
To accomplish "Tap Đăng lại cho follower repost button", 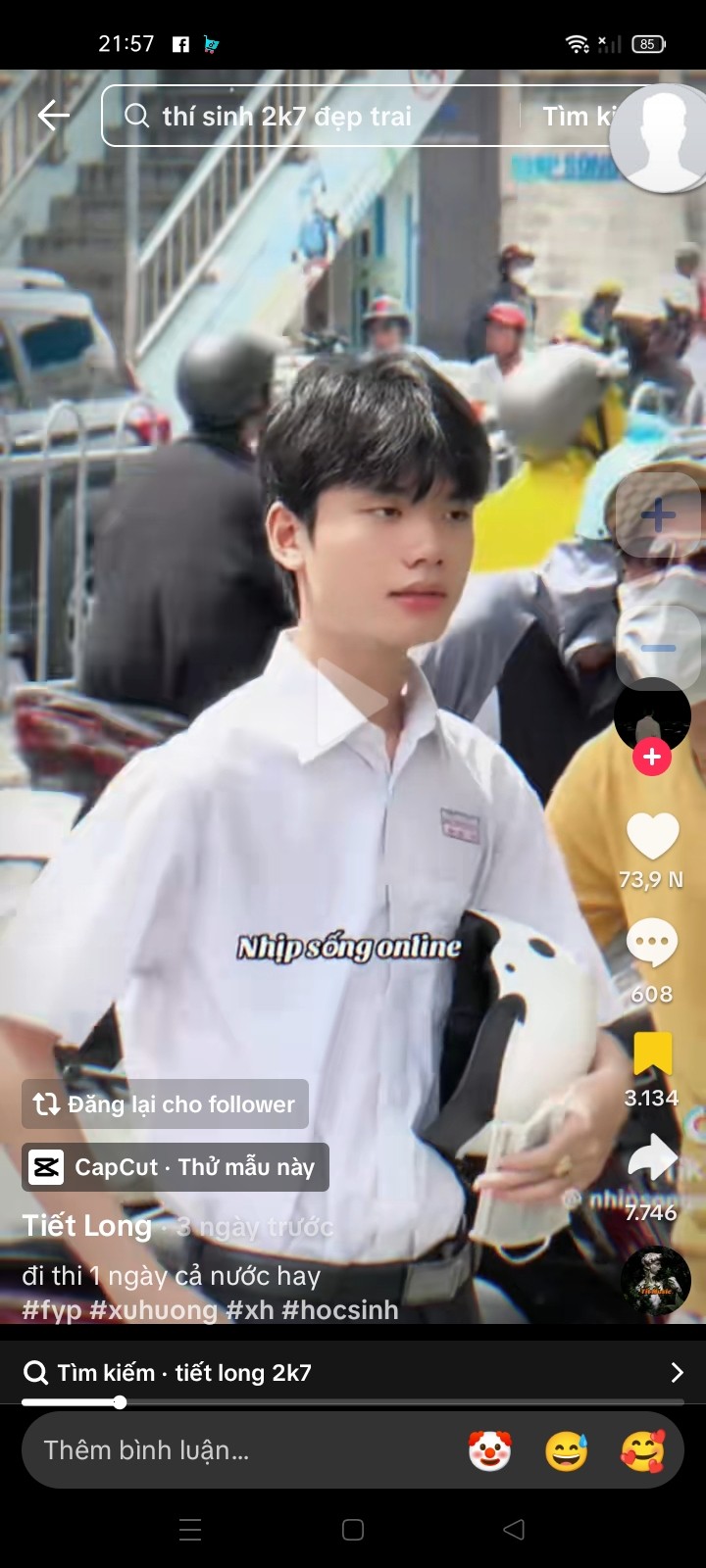I will (x=165, y=1104).
